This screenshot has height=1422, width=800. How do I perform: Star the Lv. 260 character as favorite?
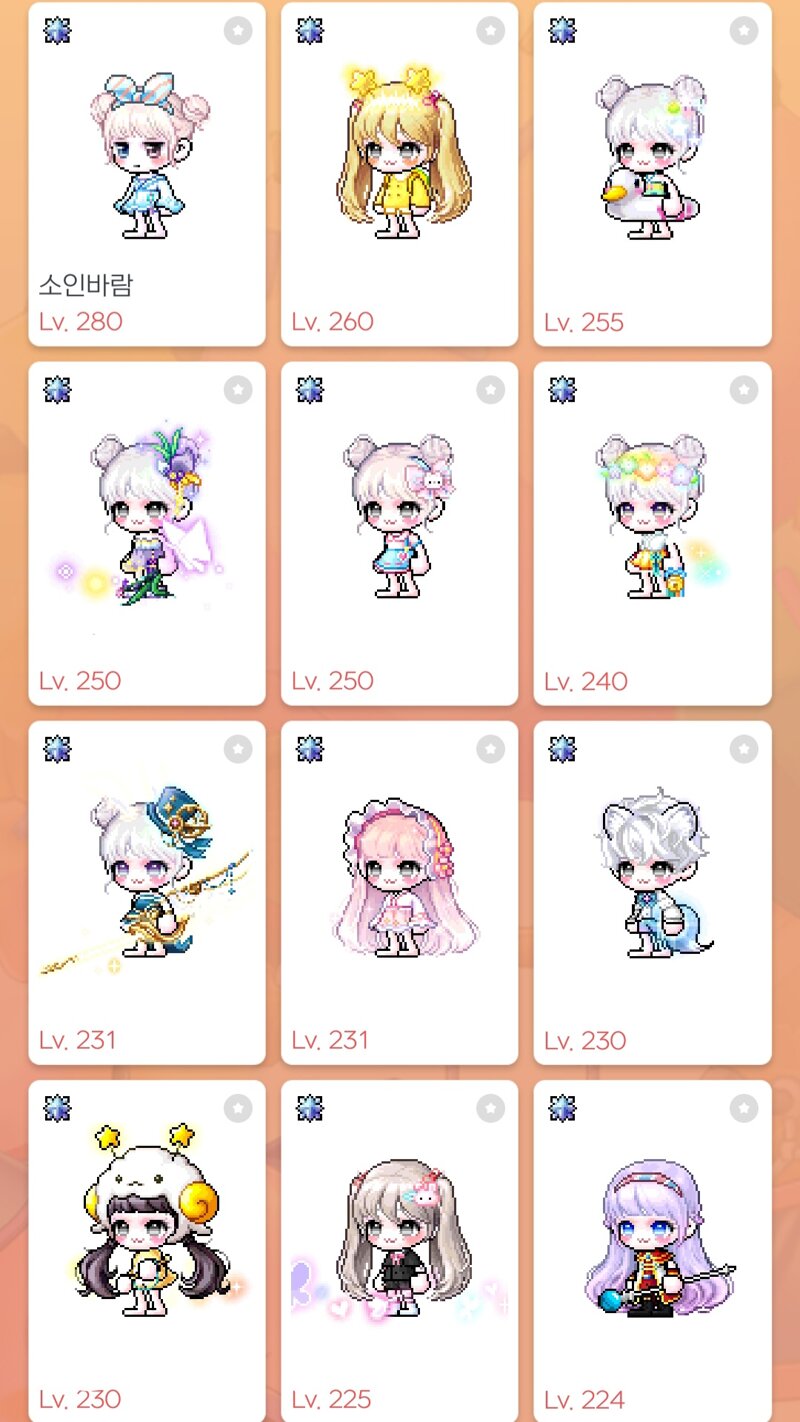tap(490, 31)
